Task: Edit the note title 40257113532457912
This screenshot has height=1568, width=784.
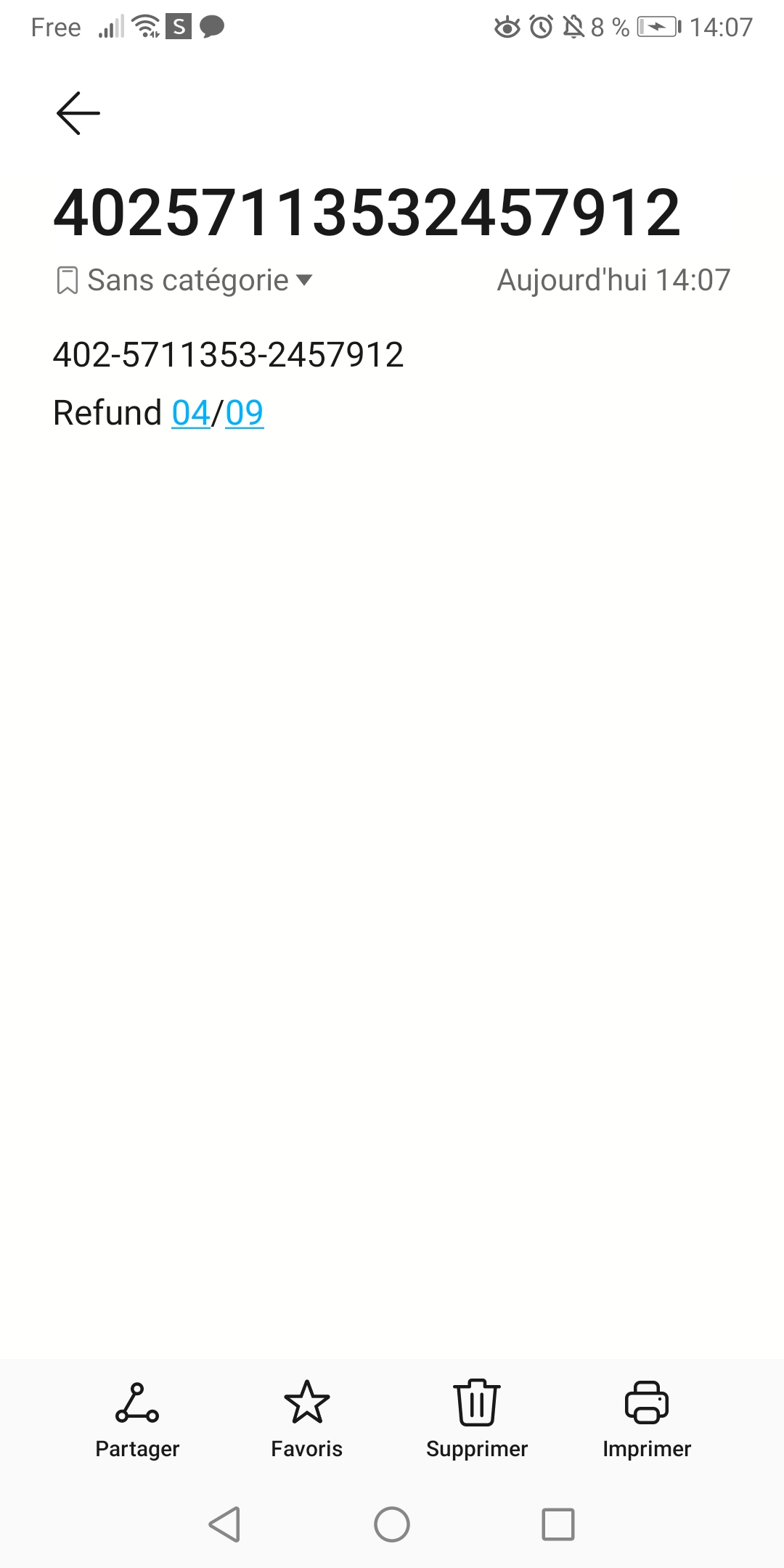Action: click(x=367, y=213)
